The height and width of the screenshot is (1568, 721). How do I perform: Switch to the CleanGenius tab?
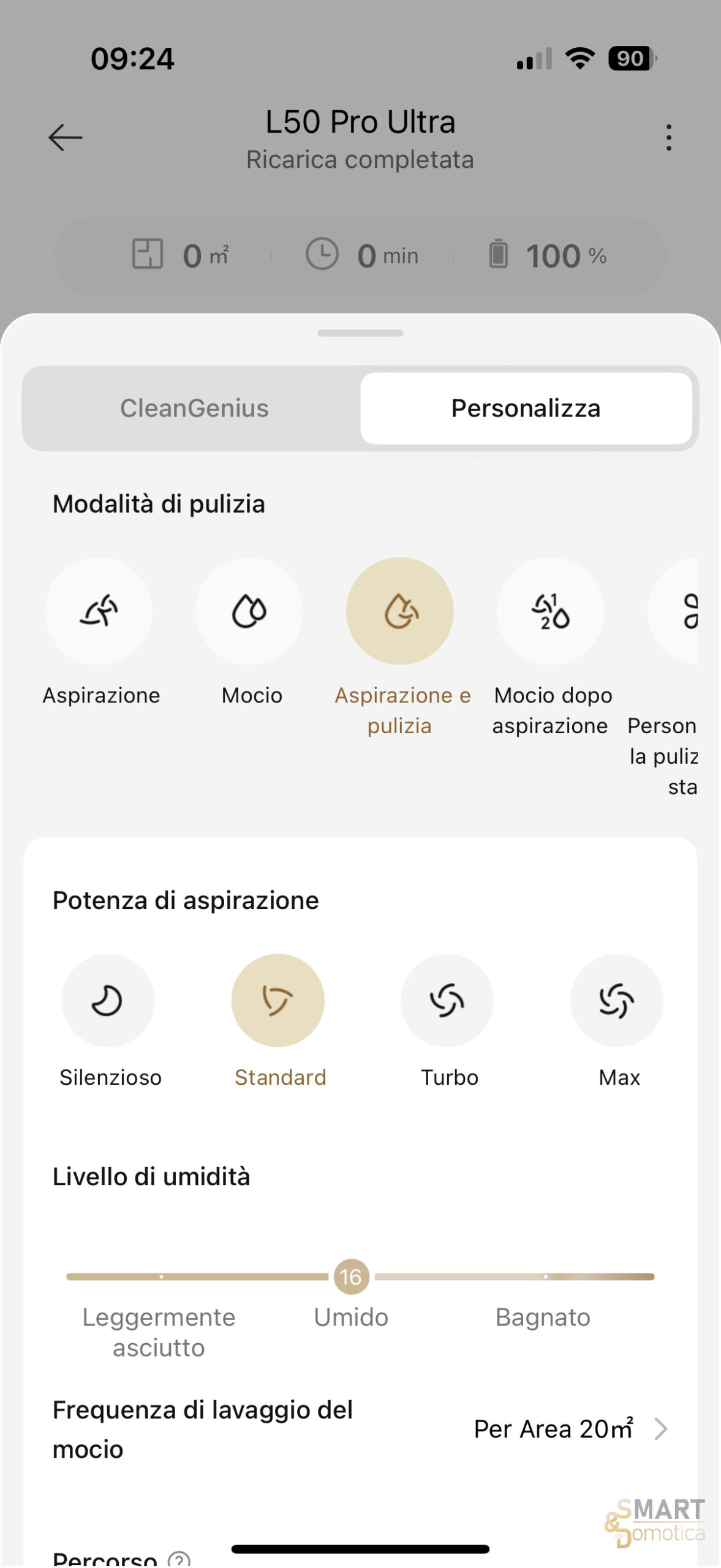click(194, 409)
